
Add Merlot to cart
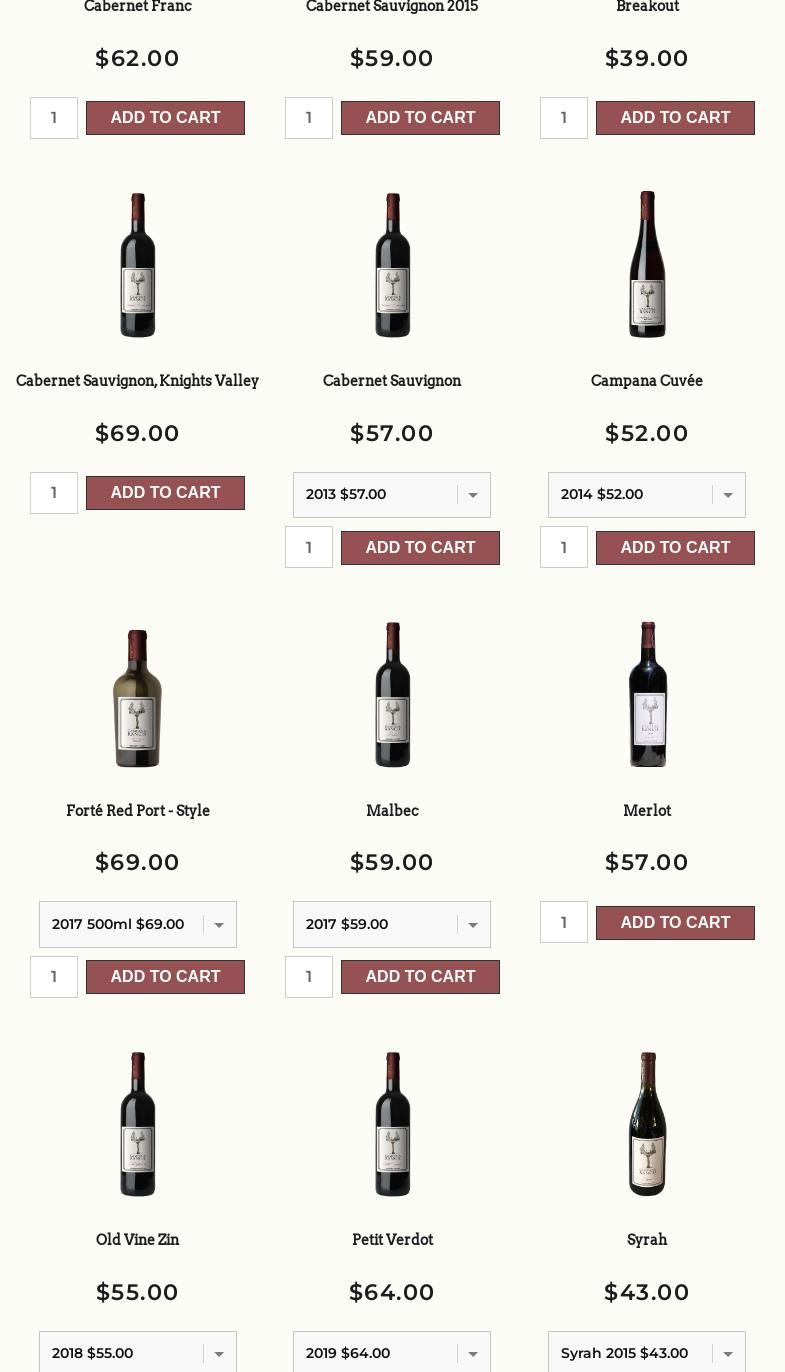[675, 922]
